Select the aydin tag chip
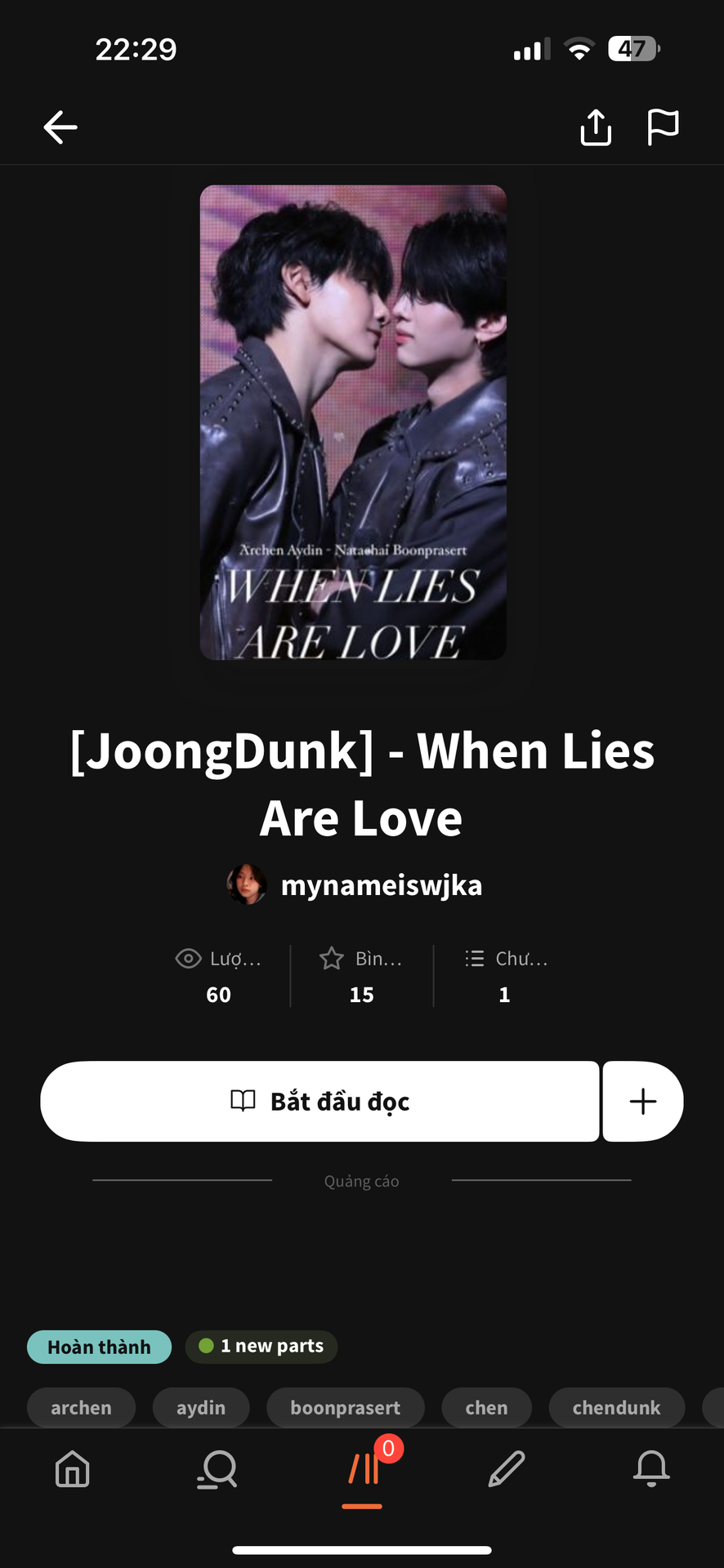The height and width of the screenshot is (1568, 724). (201, 1407)
